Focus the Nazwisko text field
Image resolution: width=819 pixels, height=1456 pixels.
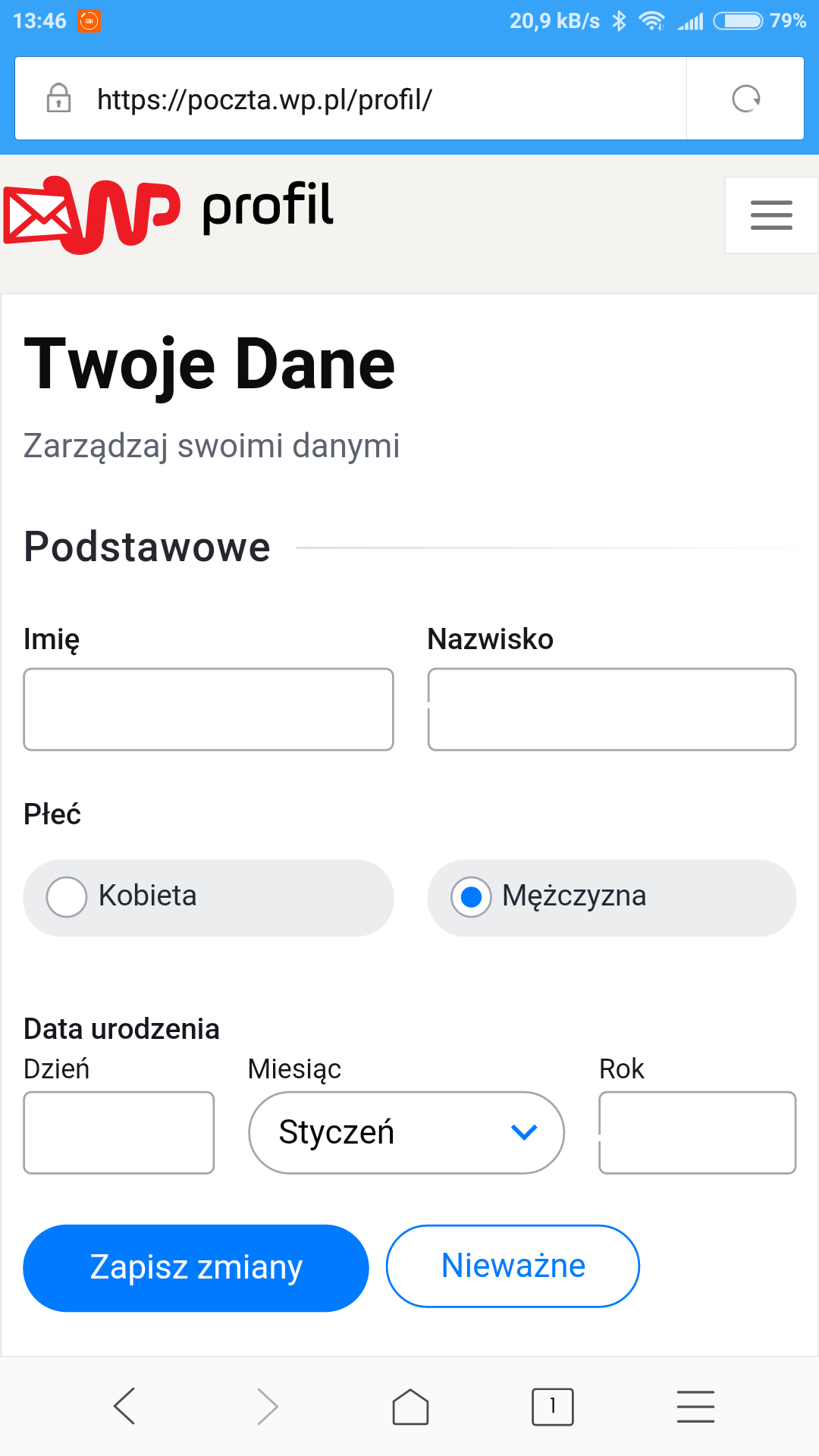coord(611,710)
